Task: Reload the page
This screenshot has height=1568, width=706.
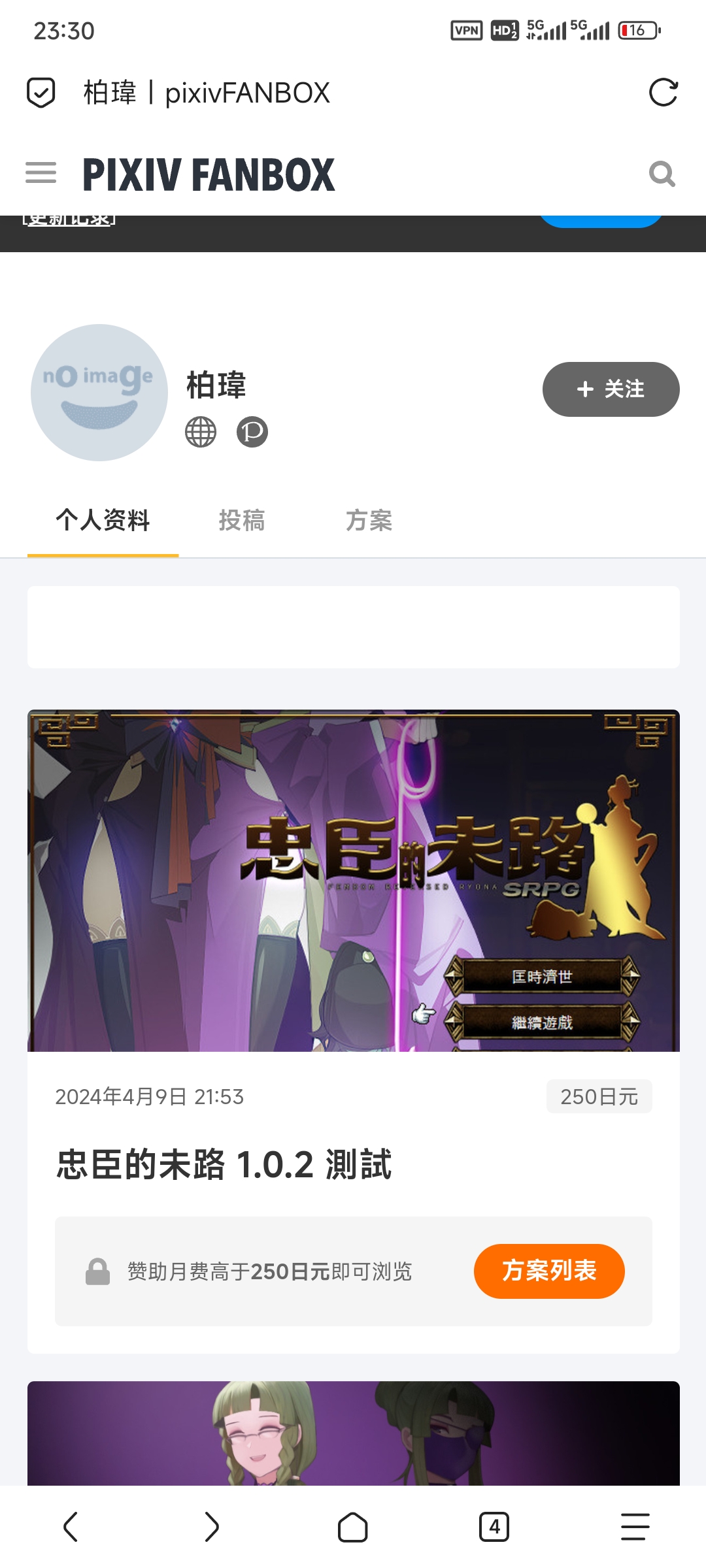Action: click(x=663, y=93)
